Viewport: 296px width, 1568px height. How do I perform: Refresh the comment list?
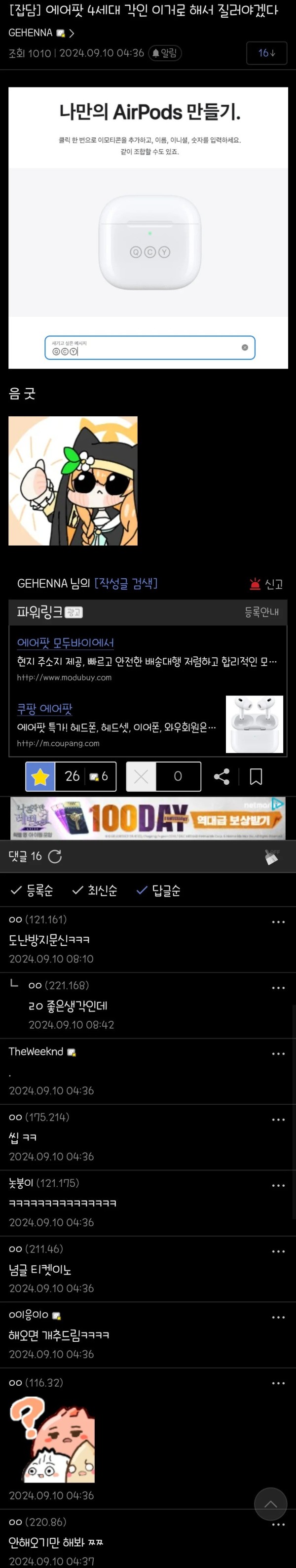click(x=55, y=856)
